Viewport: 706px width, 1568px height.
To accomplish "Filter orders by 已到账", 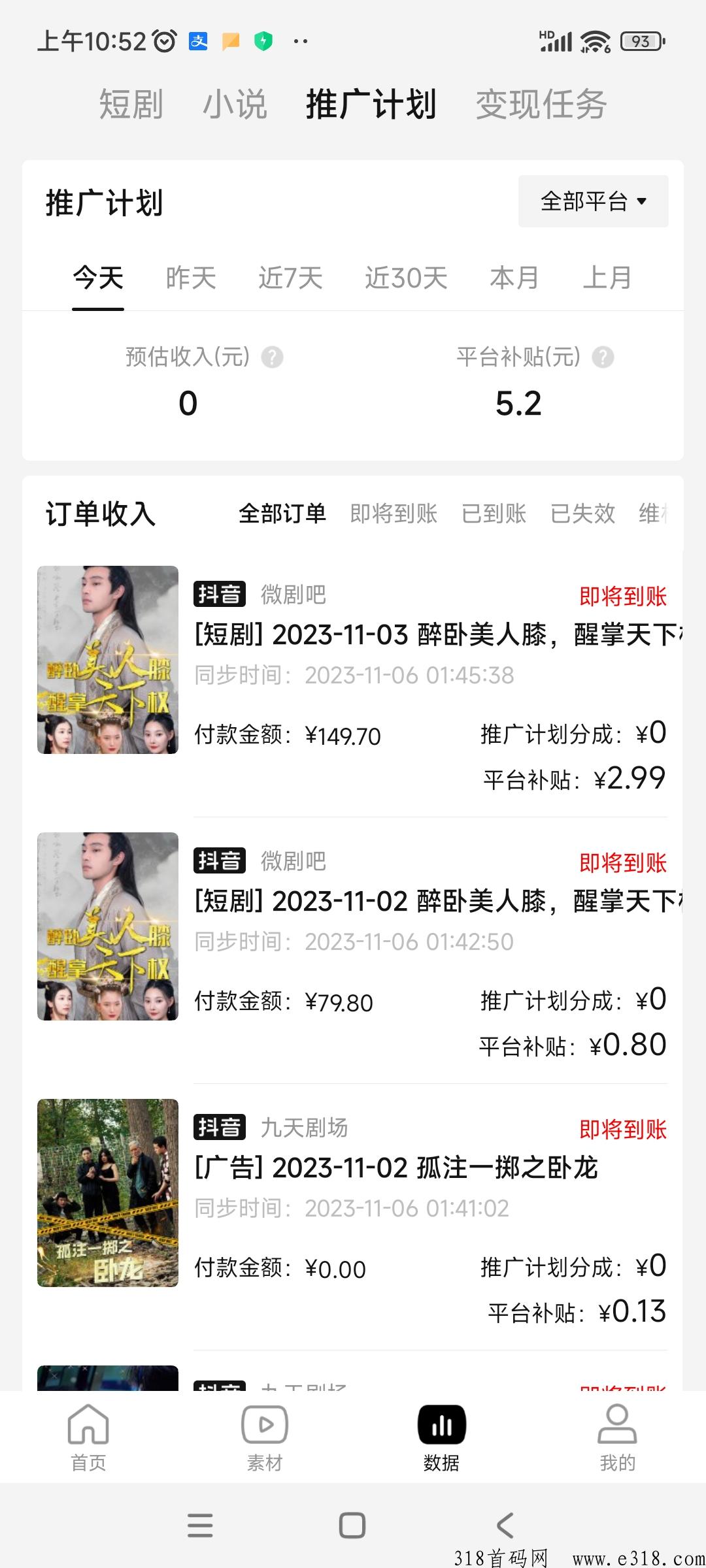I will click(x=494, y=514).
